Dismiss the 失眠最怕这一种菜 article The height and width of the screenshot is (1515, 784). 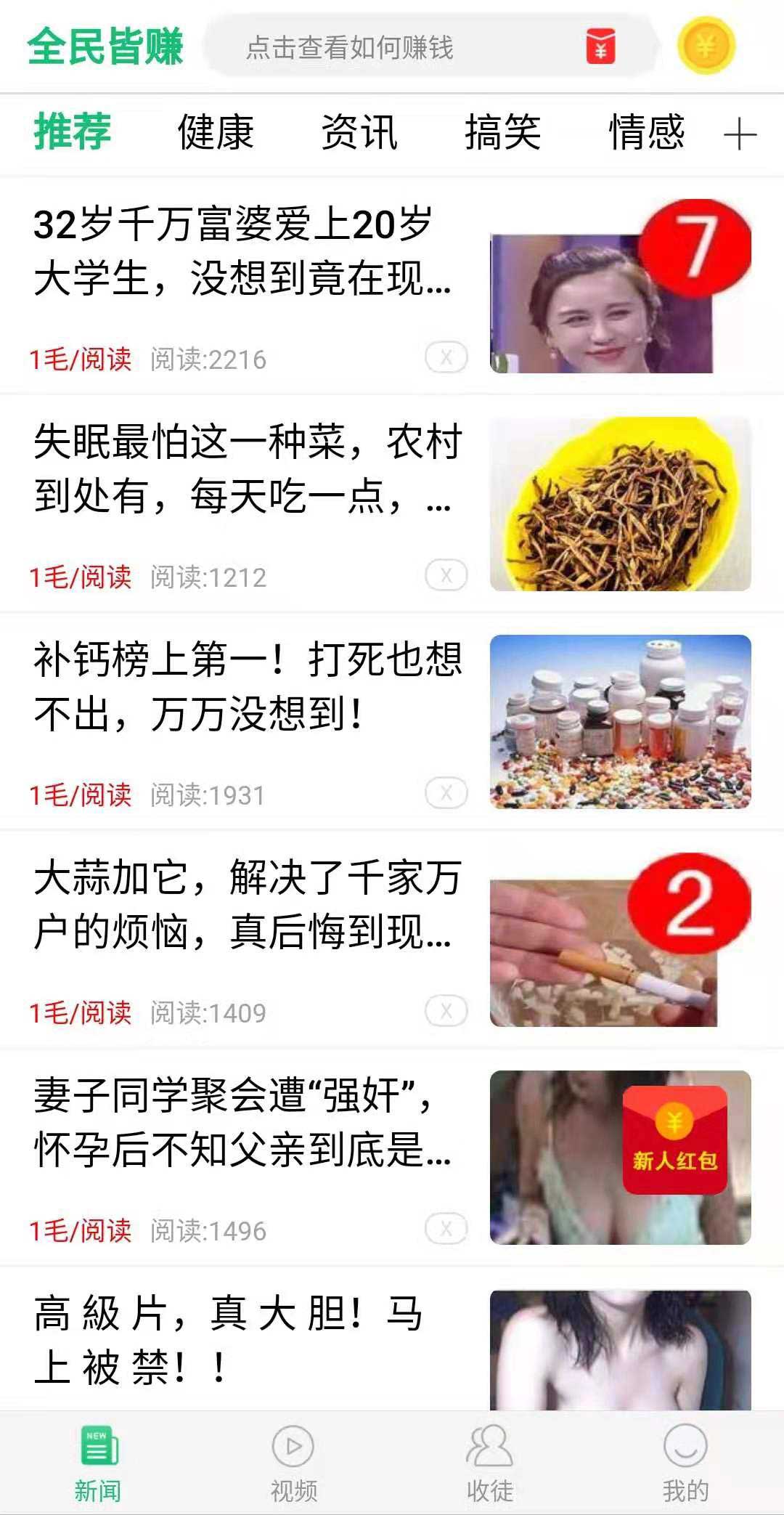pos(446,575)
